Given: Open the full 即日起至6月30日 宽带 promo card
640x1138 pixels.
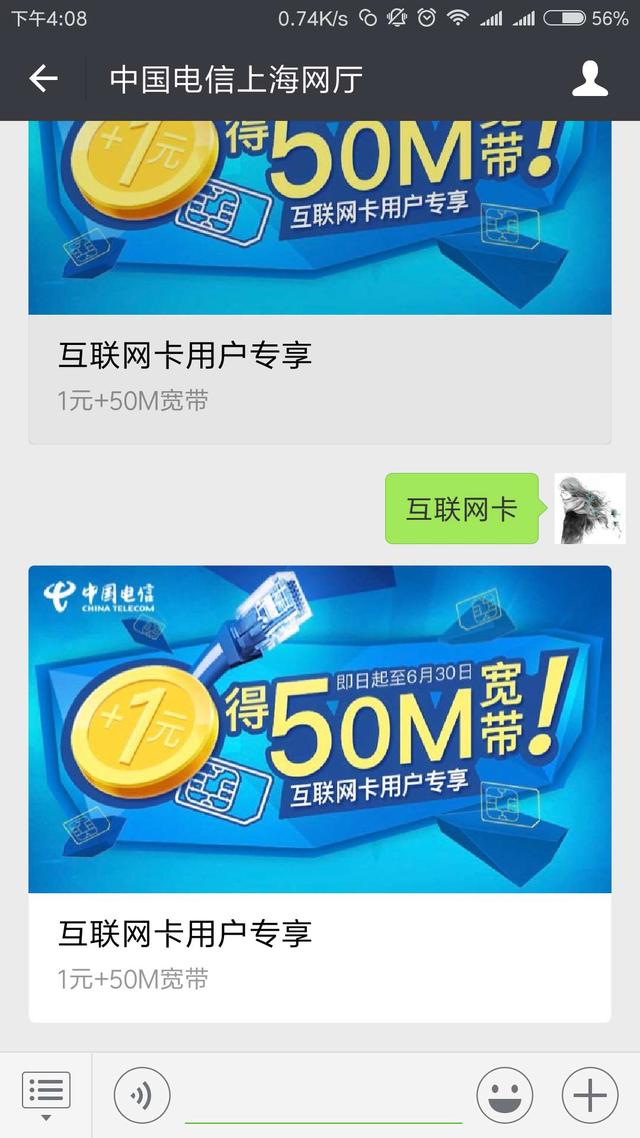Looking at the screenshot, I should pyautogui.click(x=319, y=792).
